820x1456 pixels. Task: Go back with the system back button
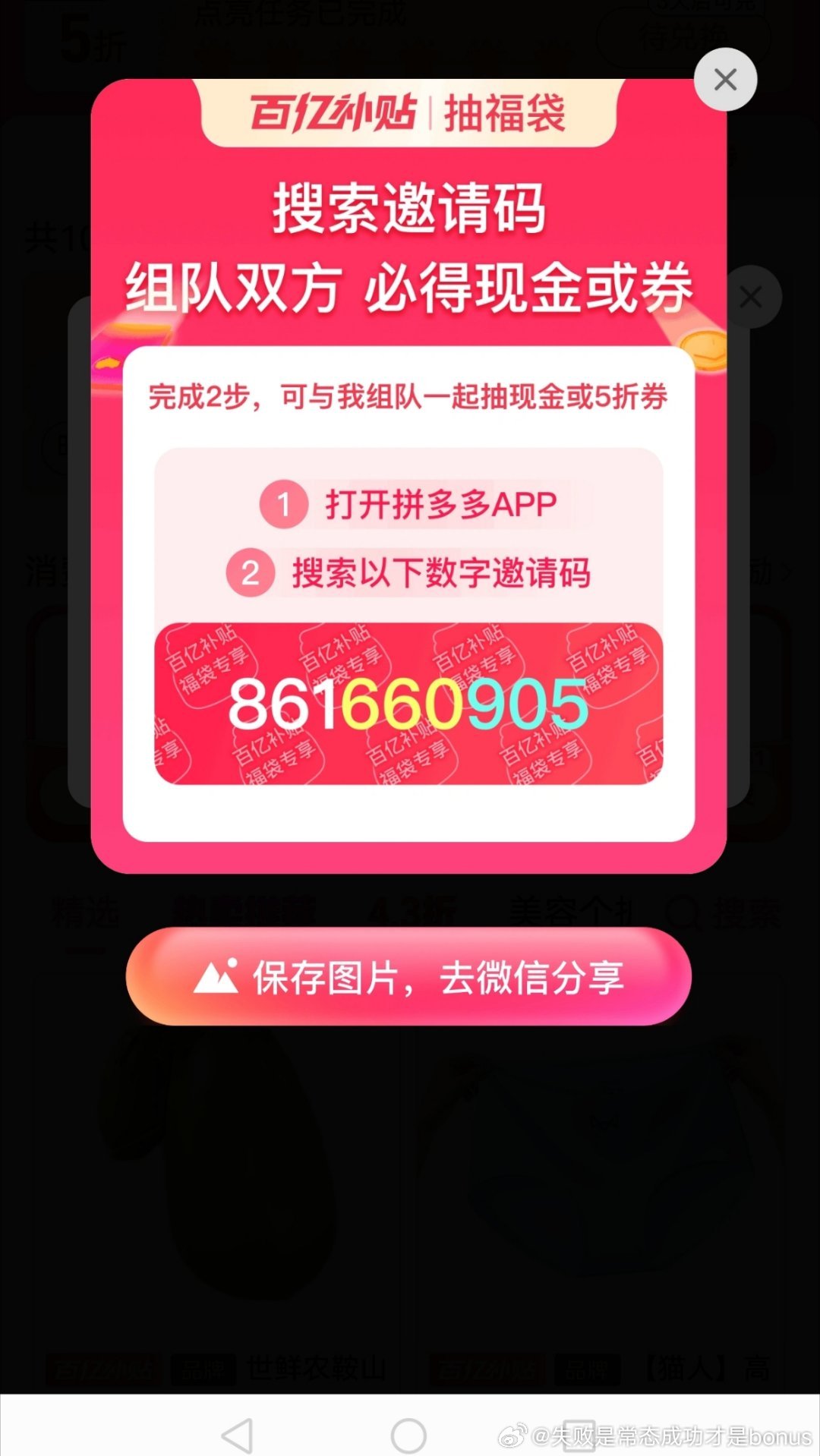point(238,1435)
